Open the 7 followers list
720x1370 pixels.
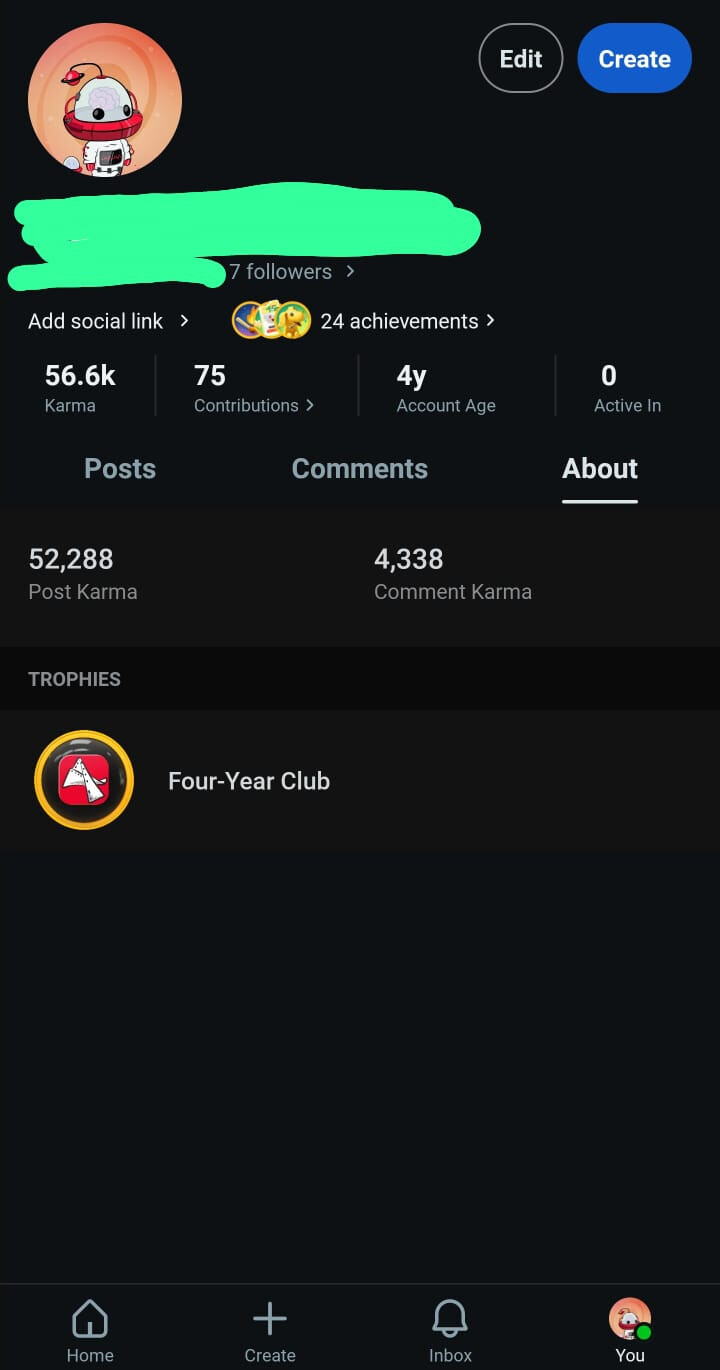[x=290, y=271]
